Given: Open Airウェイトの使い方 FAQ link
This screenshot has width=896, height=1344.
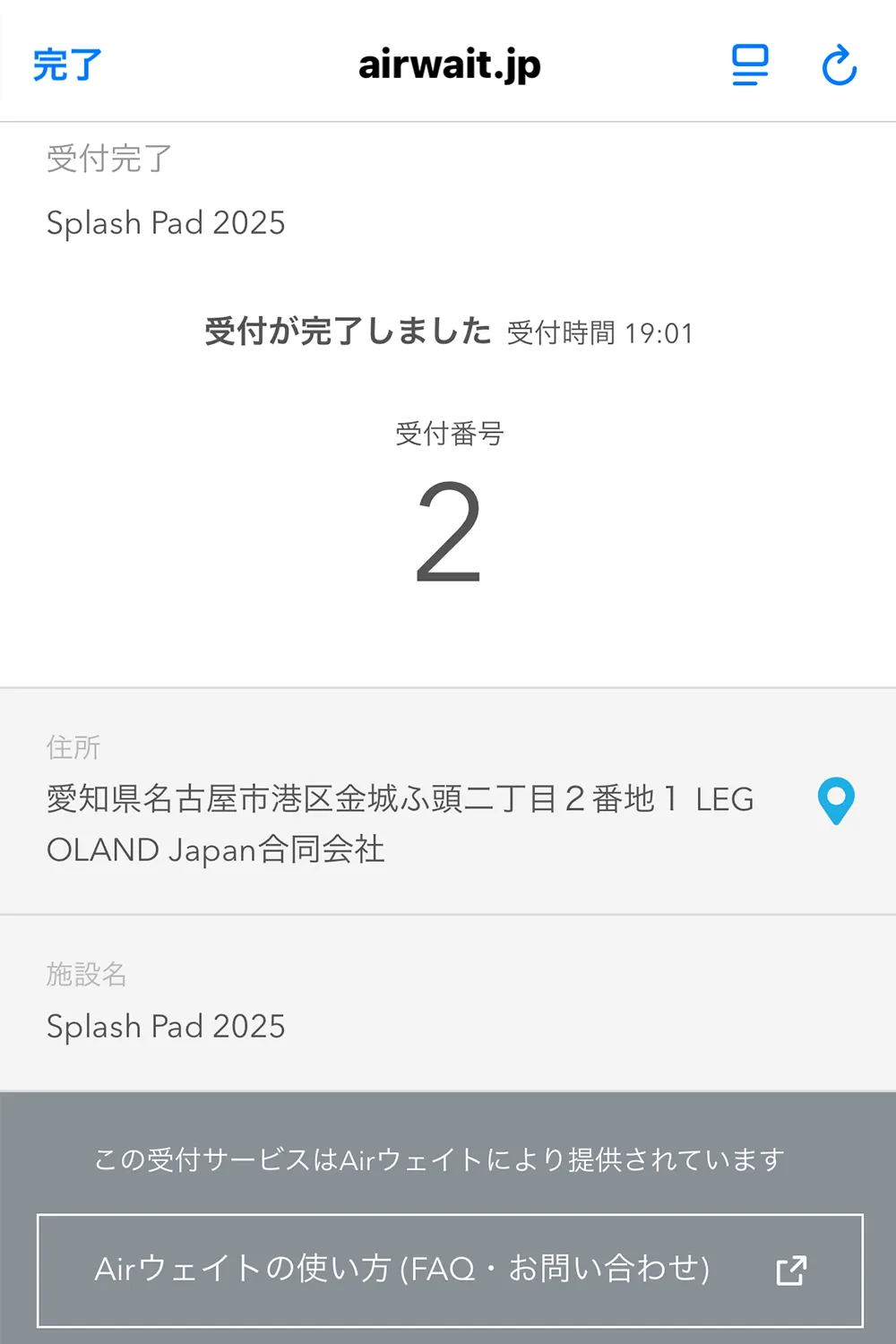Looking at the screenshot, I should pos(450,1270).
